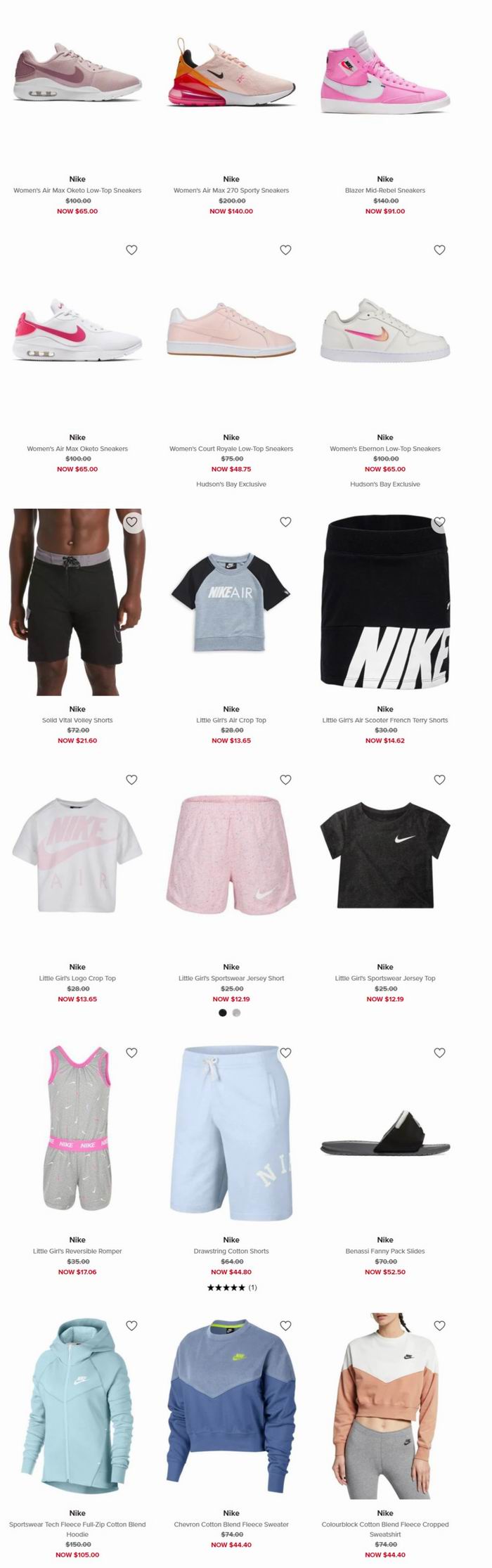Heart the Little Girl's Logo Crop Top

[131, 780]
